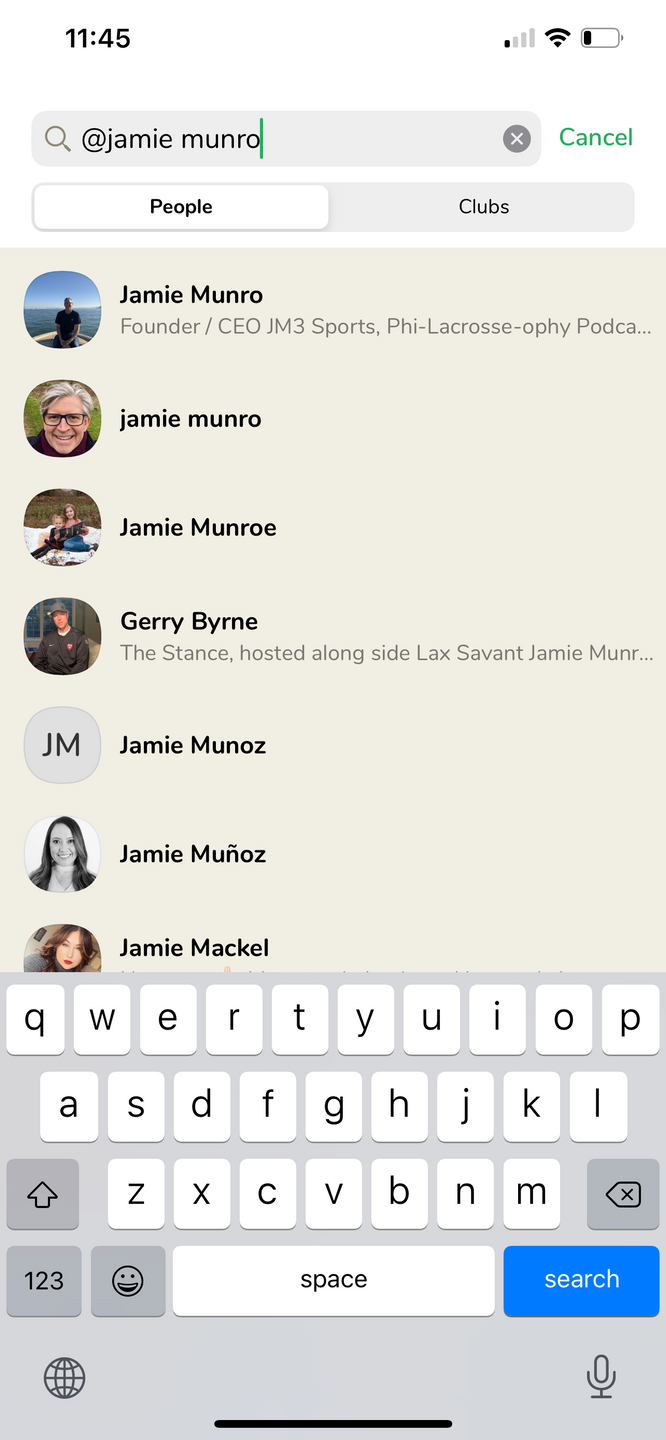
Task: Clear the search text with the X icon
Action: (x=516, y=139)
